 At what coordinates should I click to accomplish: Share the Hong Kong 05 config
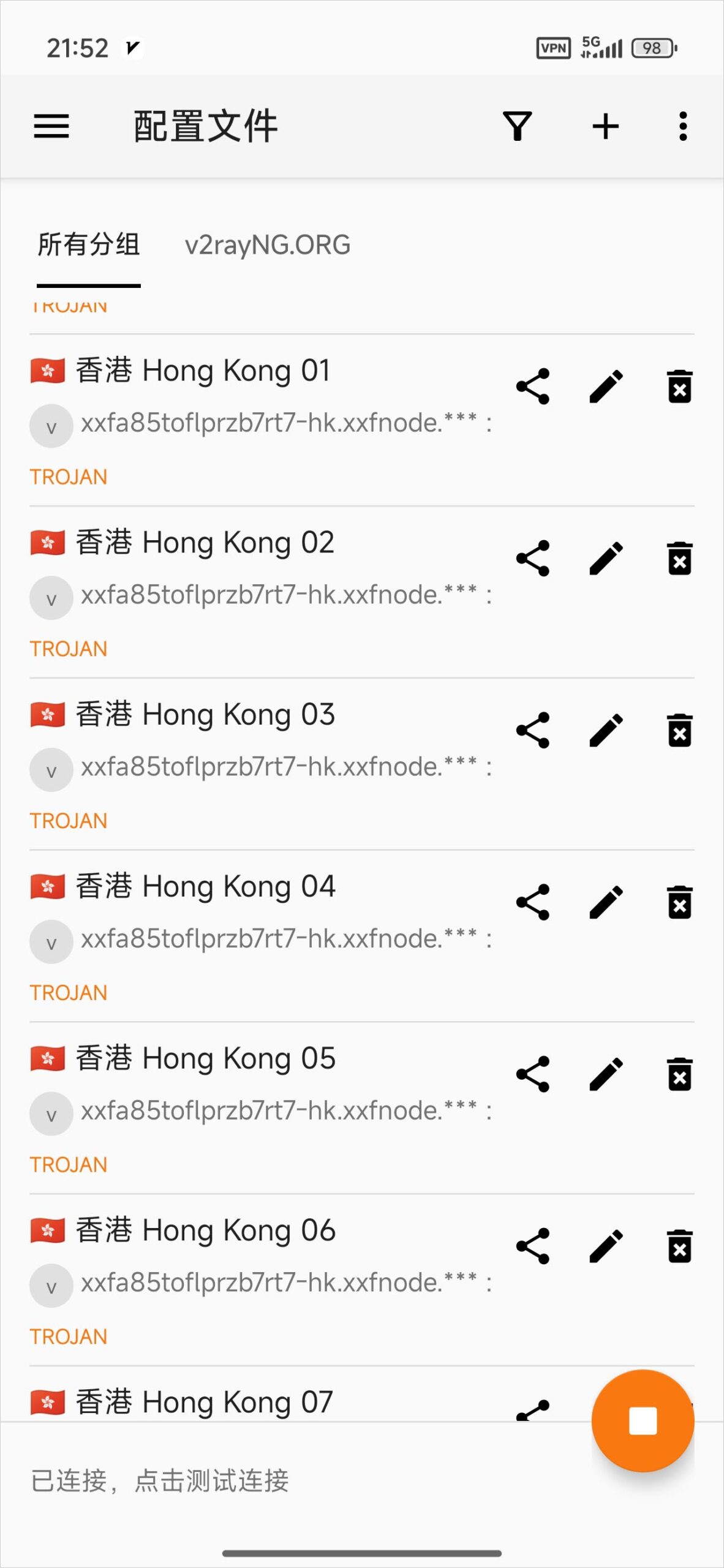click(533, 1074)
